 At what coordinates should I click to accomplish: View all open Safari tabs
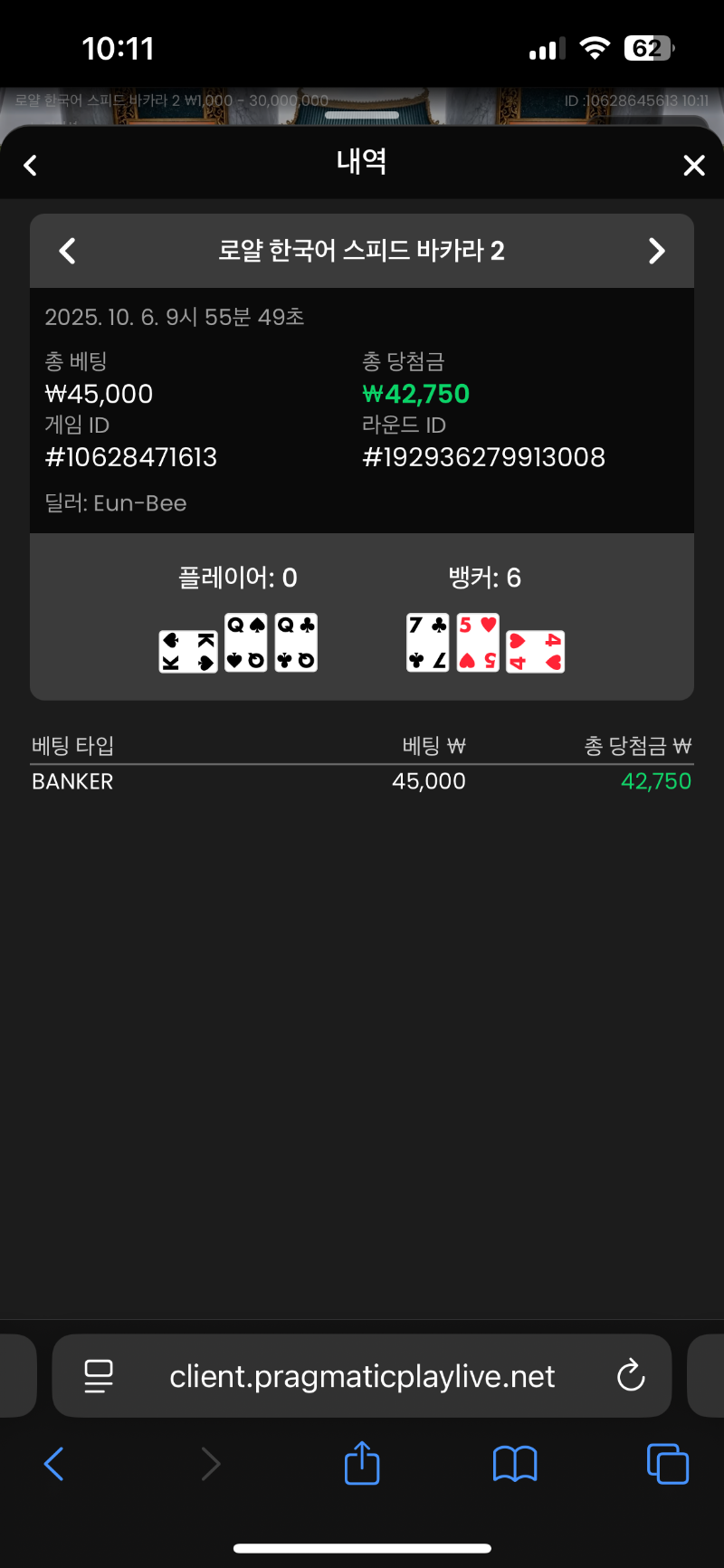[x=668, y=1463]
